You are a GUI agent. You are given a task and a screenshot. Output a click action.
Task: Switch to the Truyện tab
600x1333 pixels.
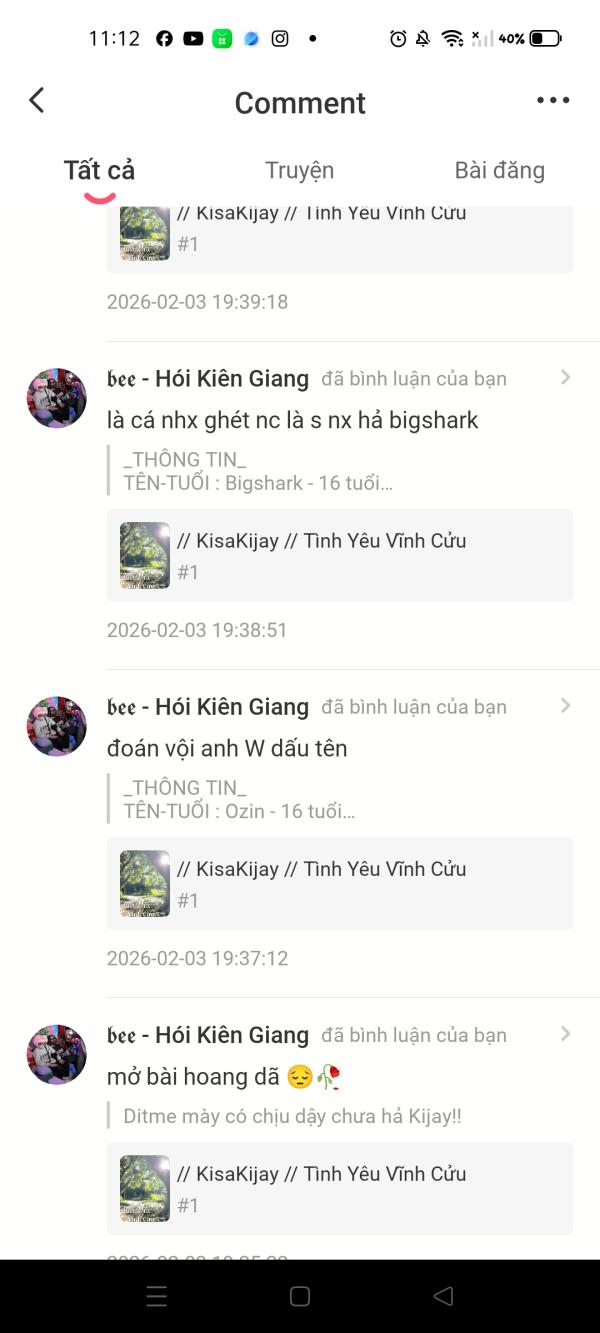coord(299,170)
